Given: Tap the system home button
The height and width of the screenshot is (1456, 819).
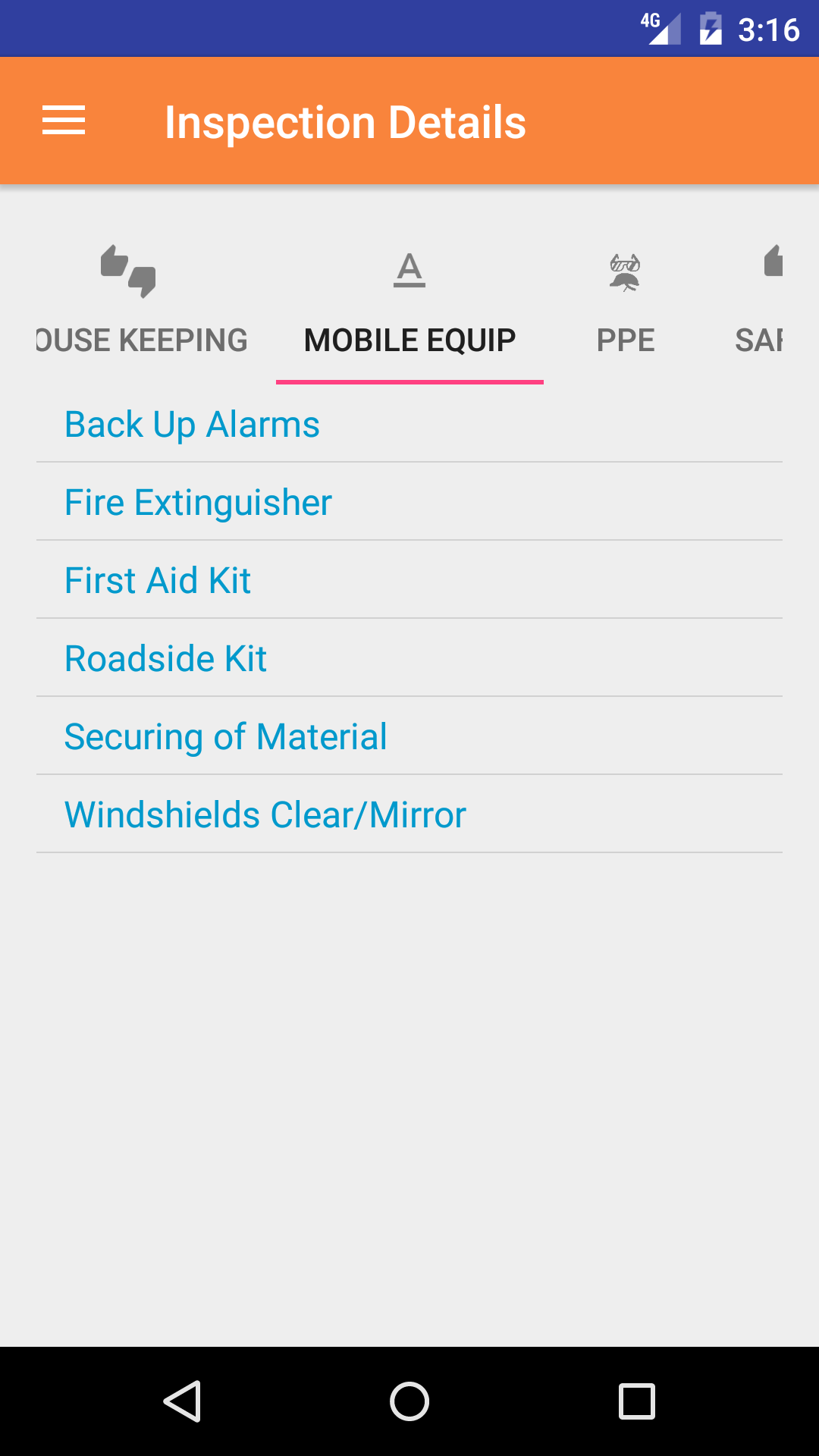Looking at the screenshot, I should pos(409,1401).
